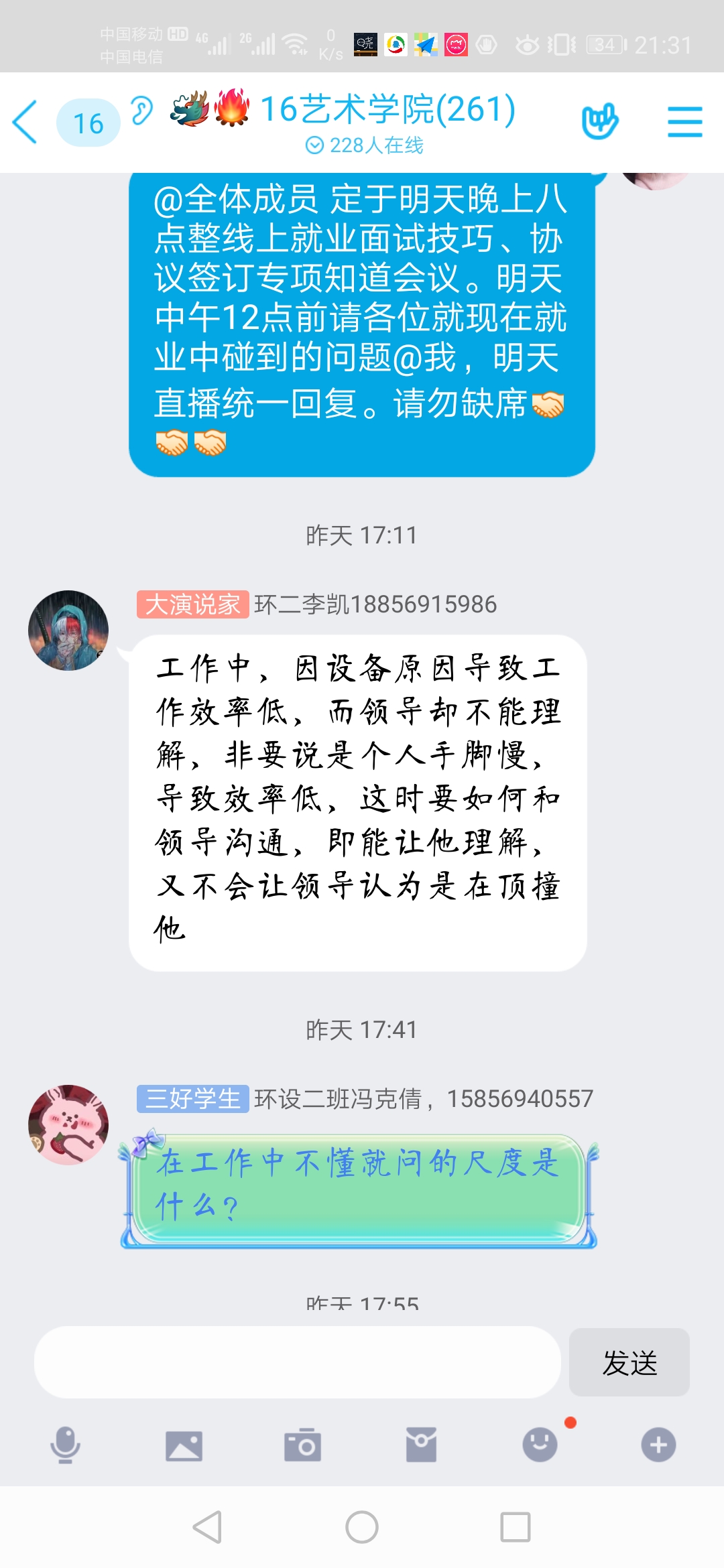
Task: Tap the ear listening mode icon
Action: coord(141,111)
